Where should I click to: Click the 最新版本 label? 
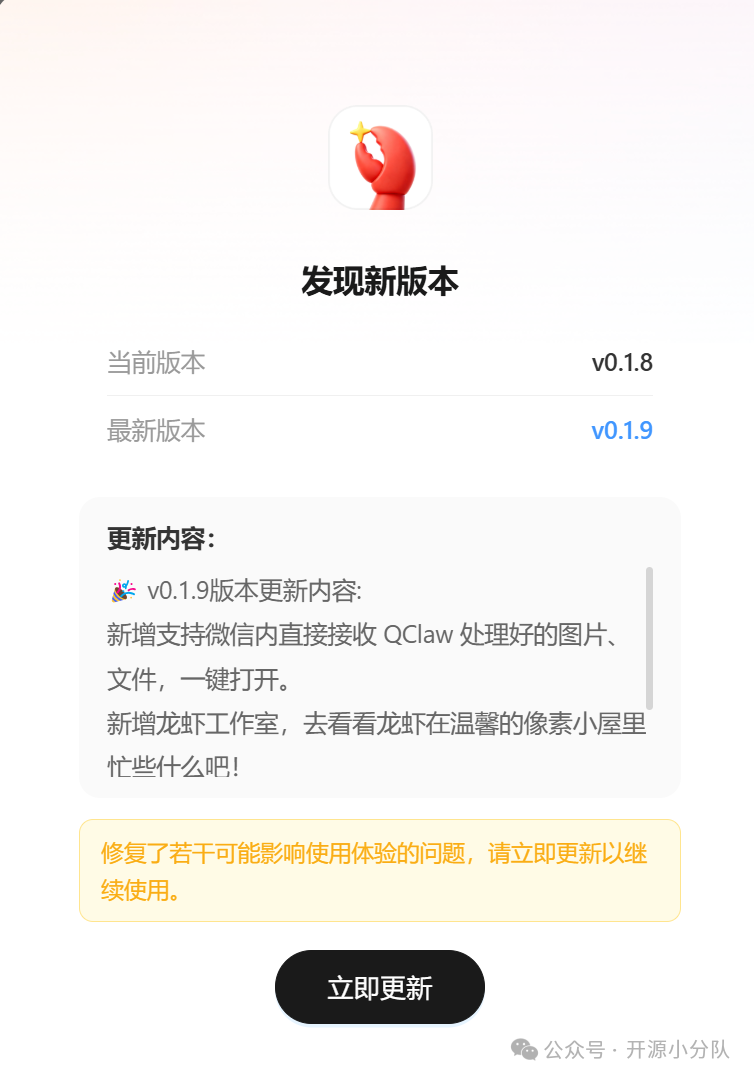tap(155, 430)
